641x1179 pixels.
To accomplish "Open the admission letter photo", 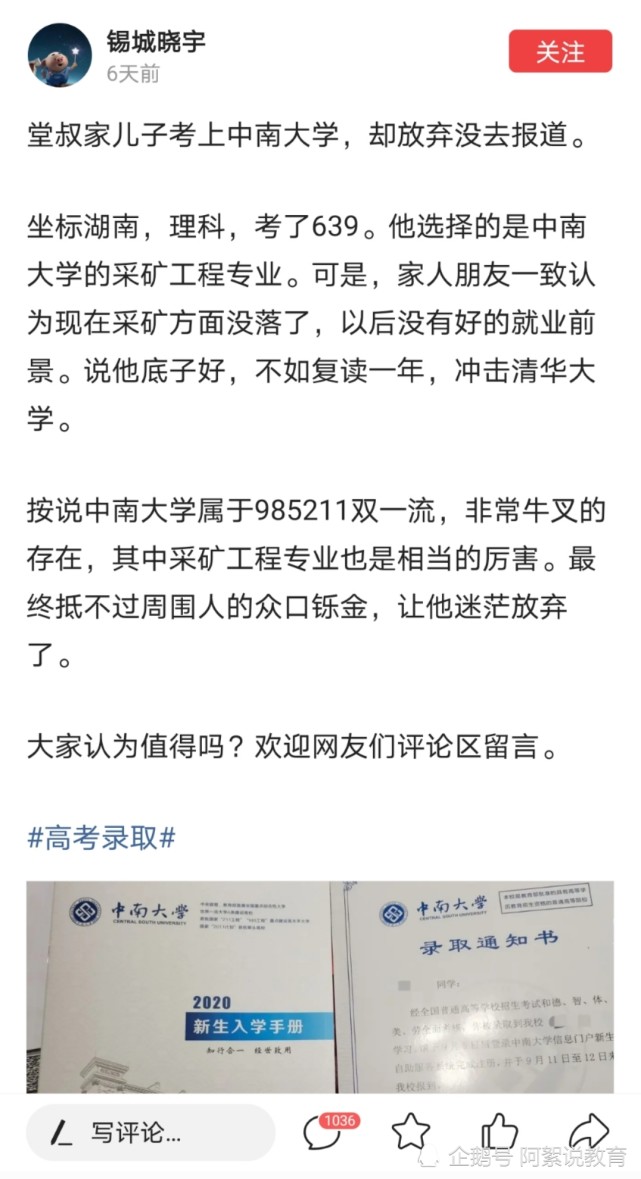I will pyautogui.click(x=320, y=987).
